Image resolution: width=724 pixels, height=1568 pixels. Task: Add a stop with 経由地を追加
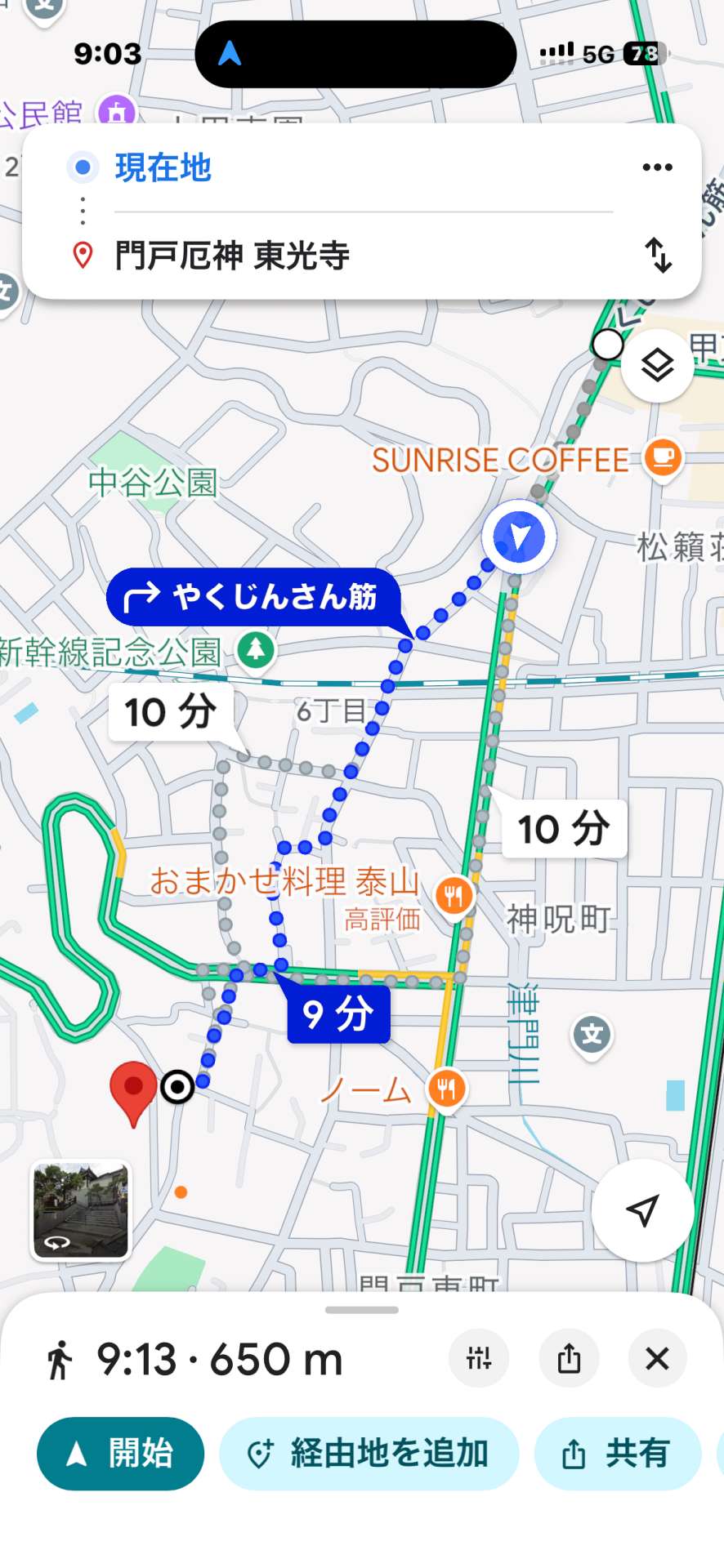[x=369, y=1454]
